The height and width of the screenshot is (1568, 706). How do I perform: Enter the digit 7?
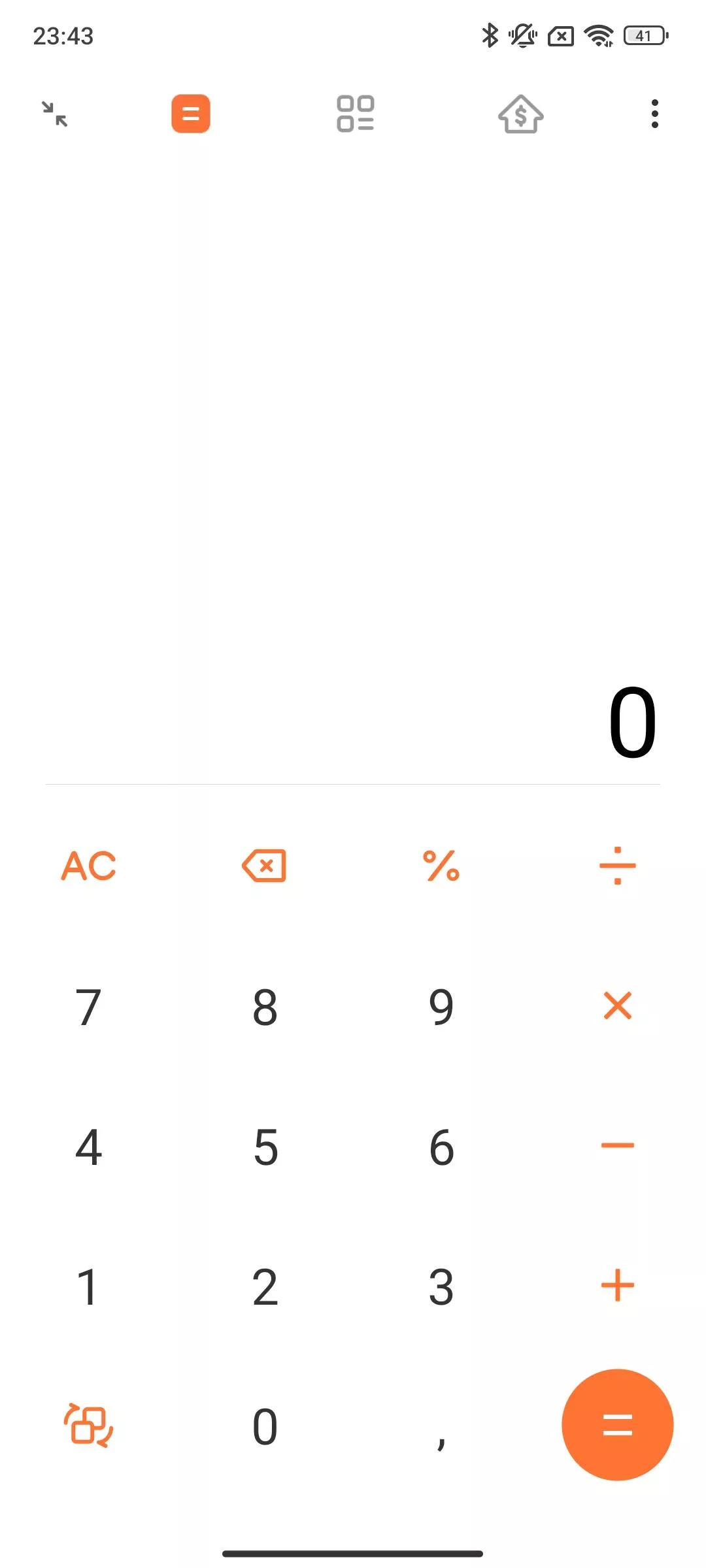(x=88, y=1007)
